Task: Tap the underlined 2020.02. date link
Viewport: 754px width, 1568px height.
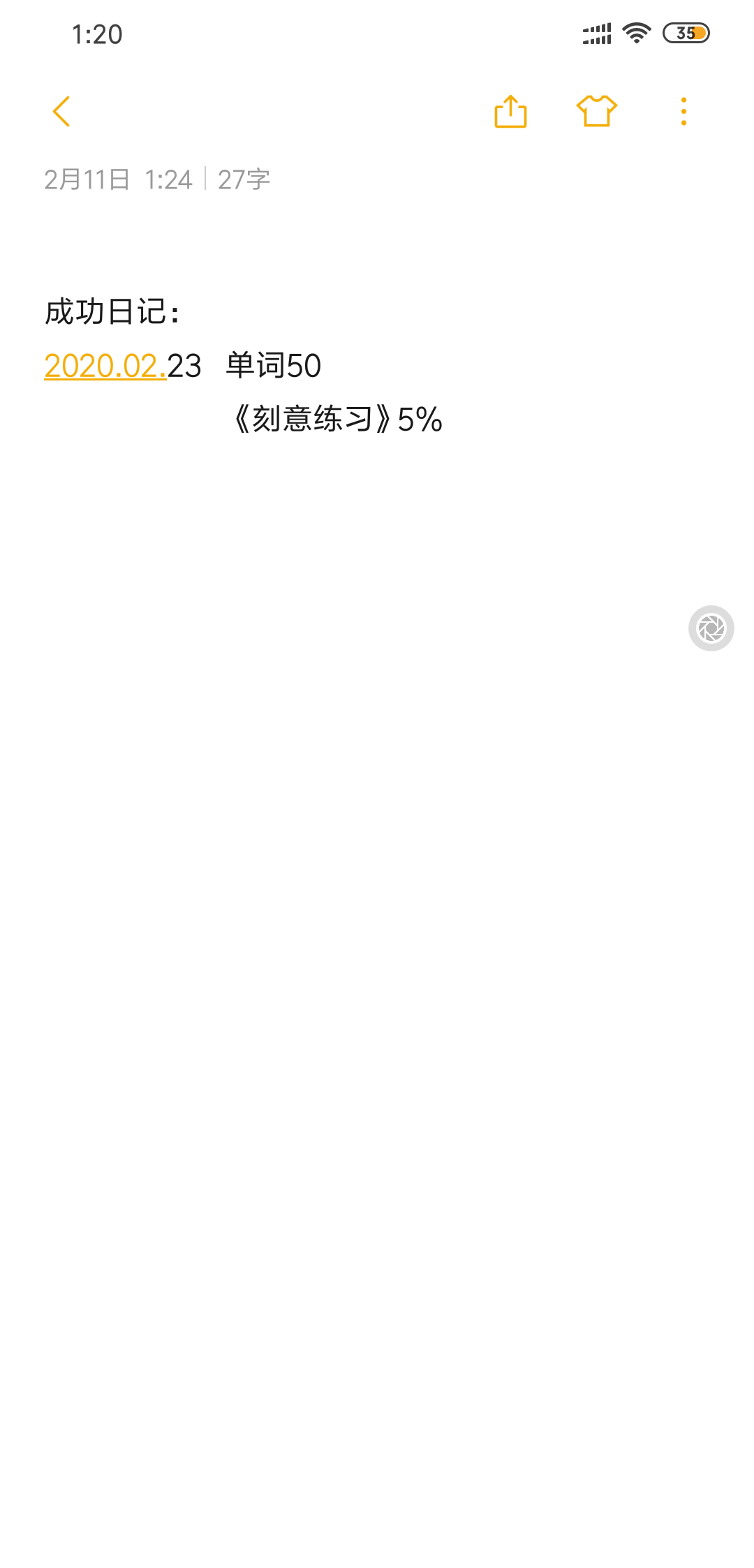Action: coord(105,366)
